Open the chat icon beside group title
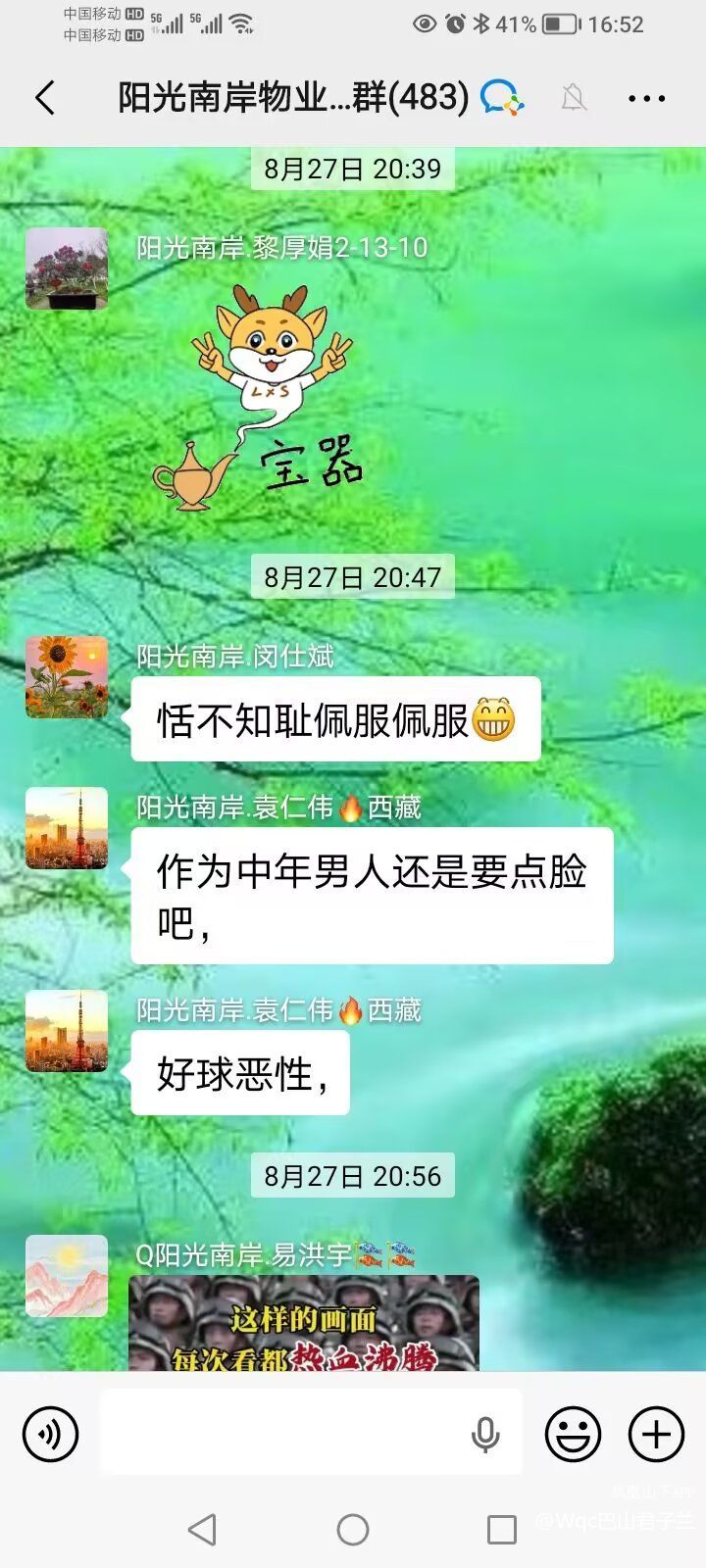 (x=502, y=98)
